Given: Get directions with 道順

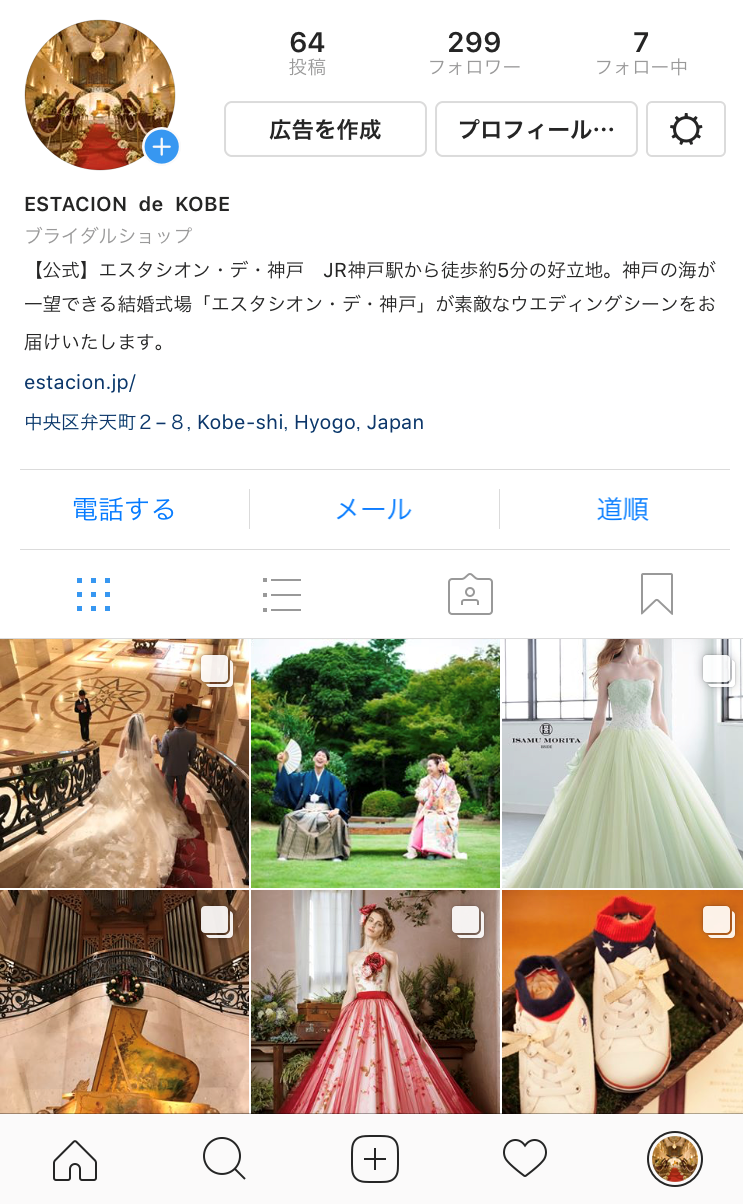Looking at the screenshot, I should tap(623, 509).
